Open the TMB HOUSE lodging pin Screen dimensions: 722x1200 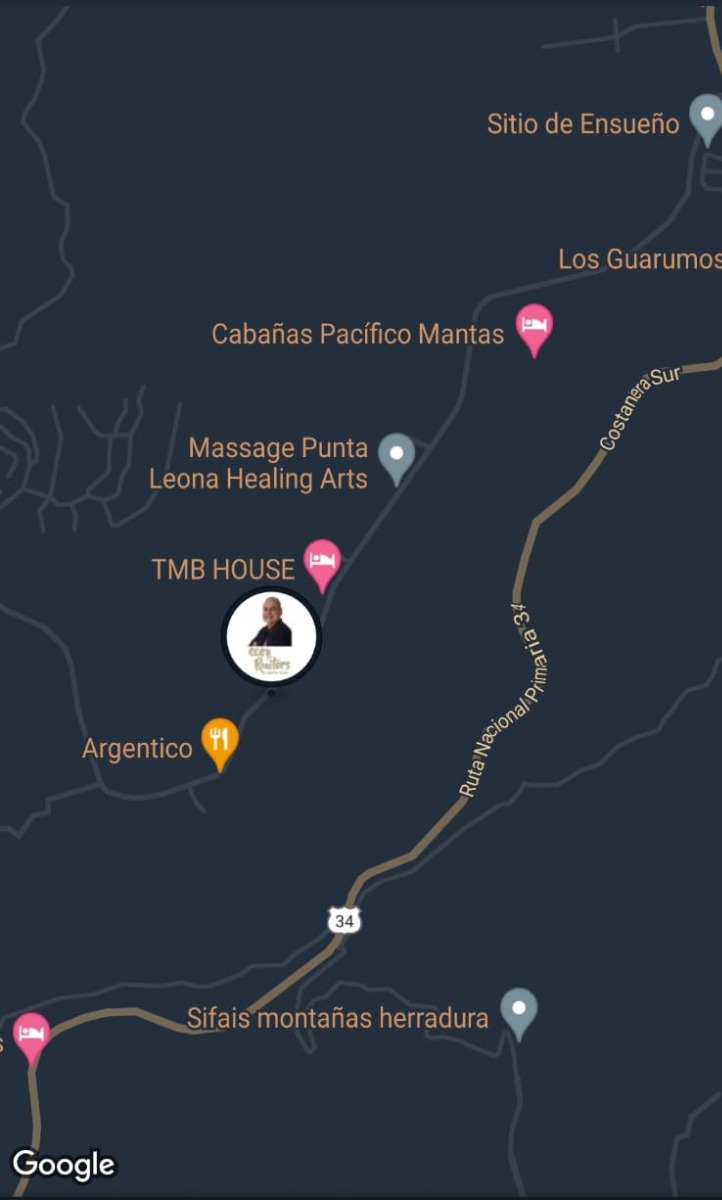(322, 561)
